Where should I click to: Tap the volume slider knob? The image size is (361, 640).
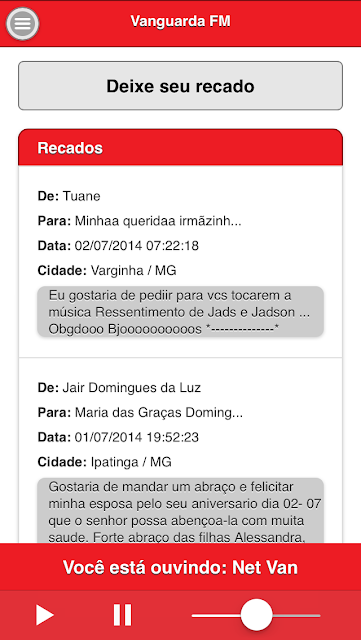click(256, 615)
